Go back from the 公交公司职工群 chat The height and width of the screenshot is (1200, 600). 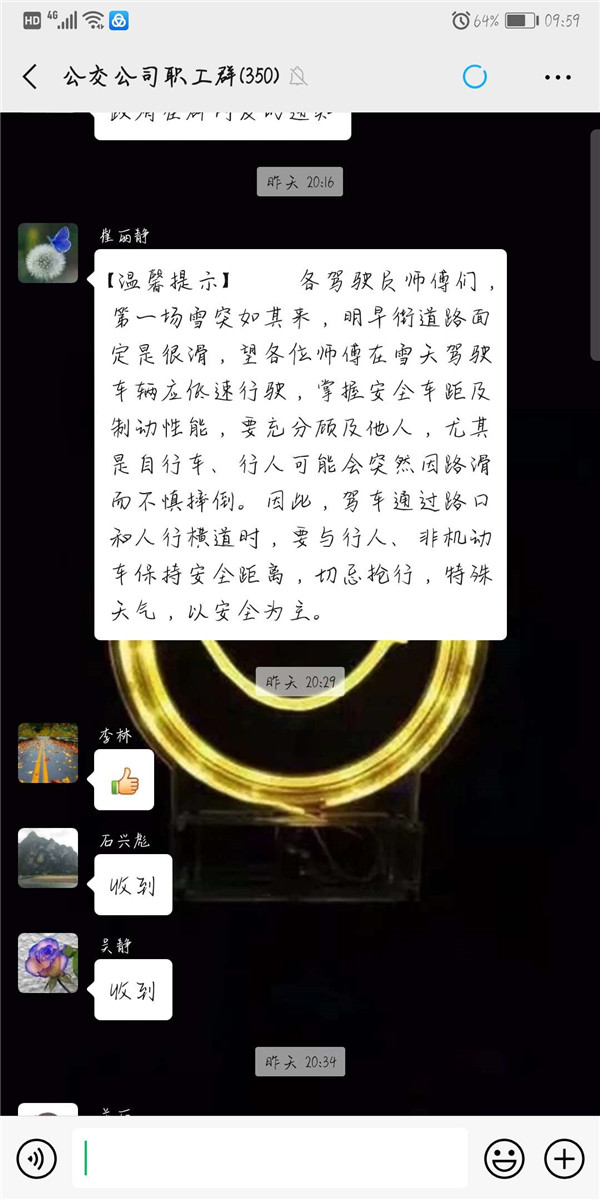[x=30, y=77]
